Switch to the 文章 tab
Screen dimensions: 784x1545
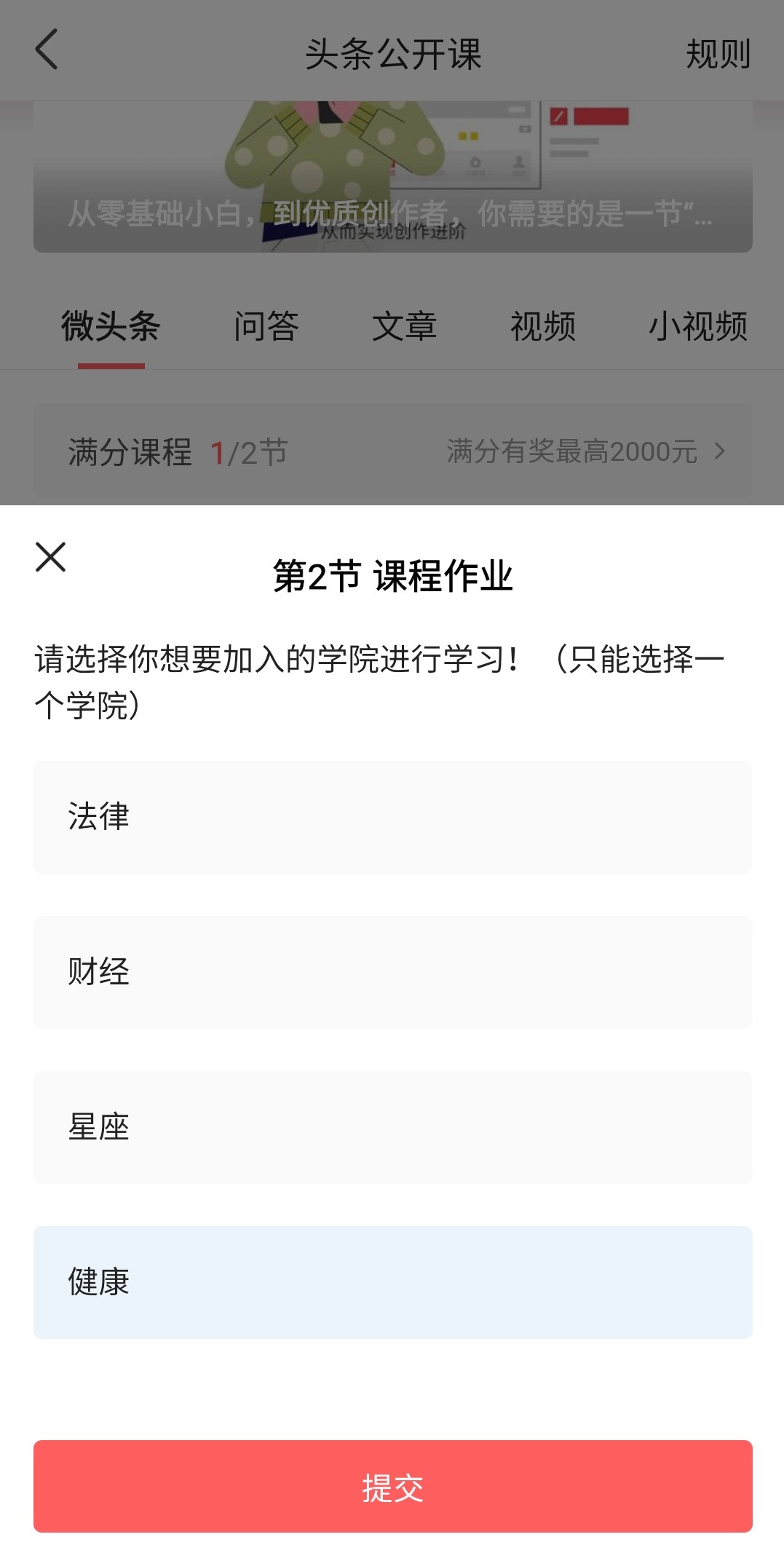click(x=405, y=328)
